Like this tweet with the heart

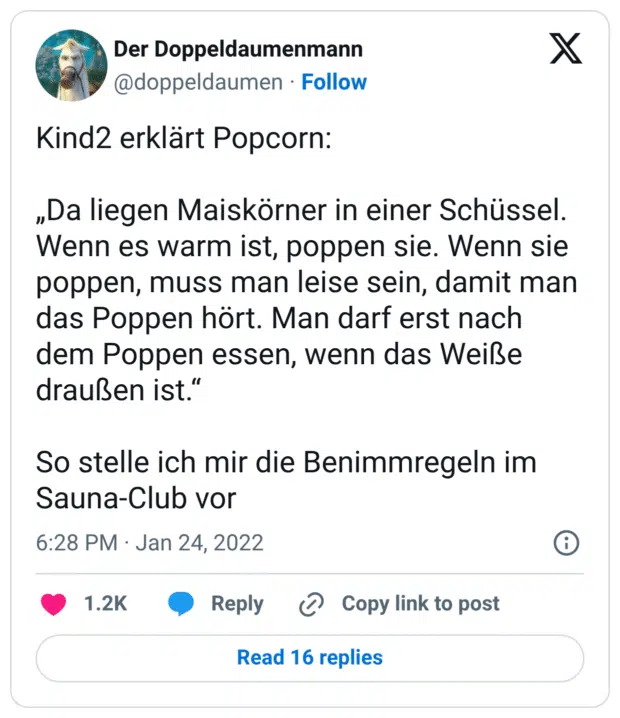coord(53,604)
